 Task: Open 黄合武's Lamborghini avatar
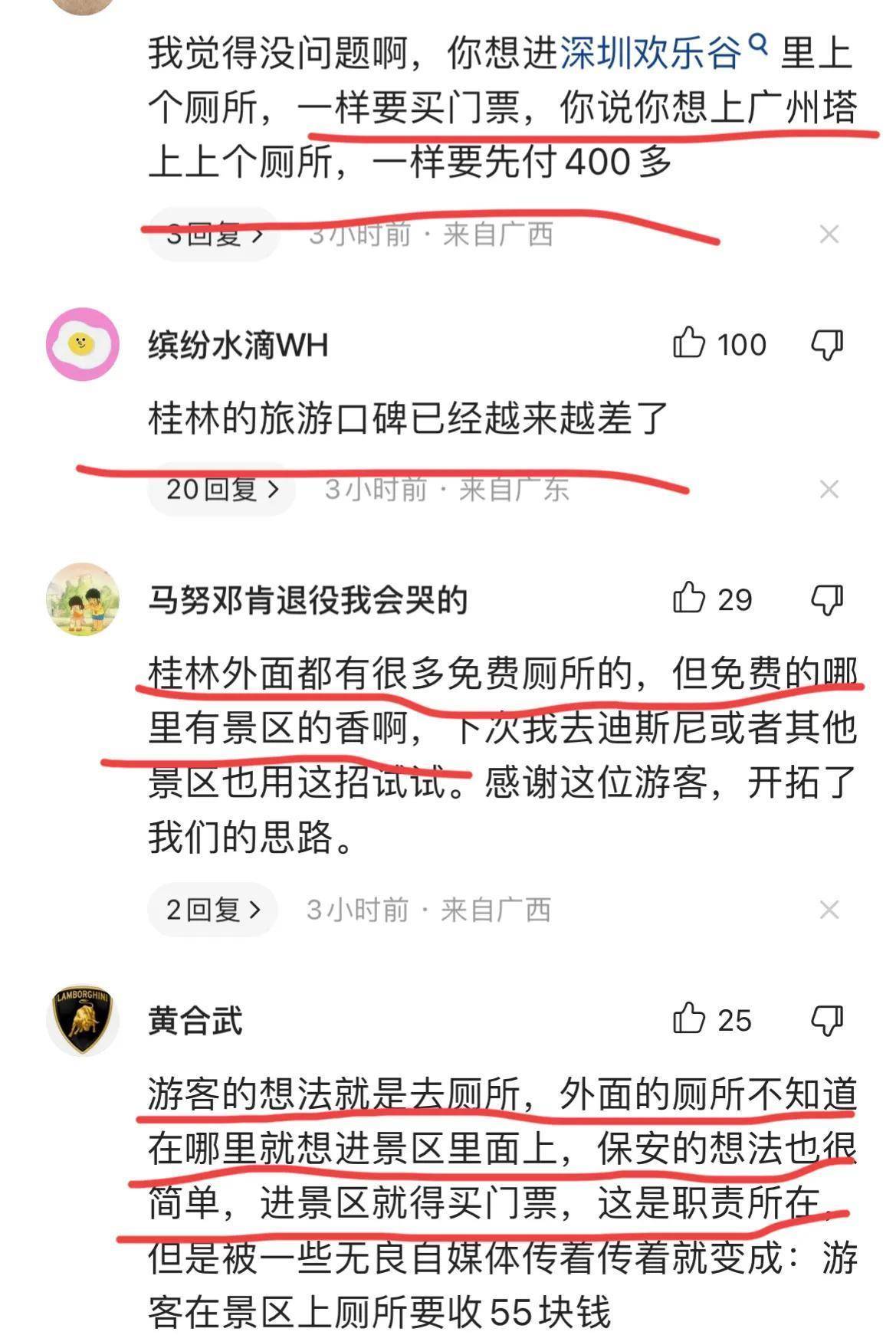point(82,1020)
